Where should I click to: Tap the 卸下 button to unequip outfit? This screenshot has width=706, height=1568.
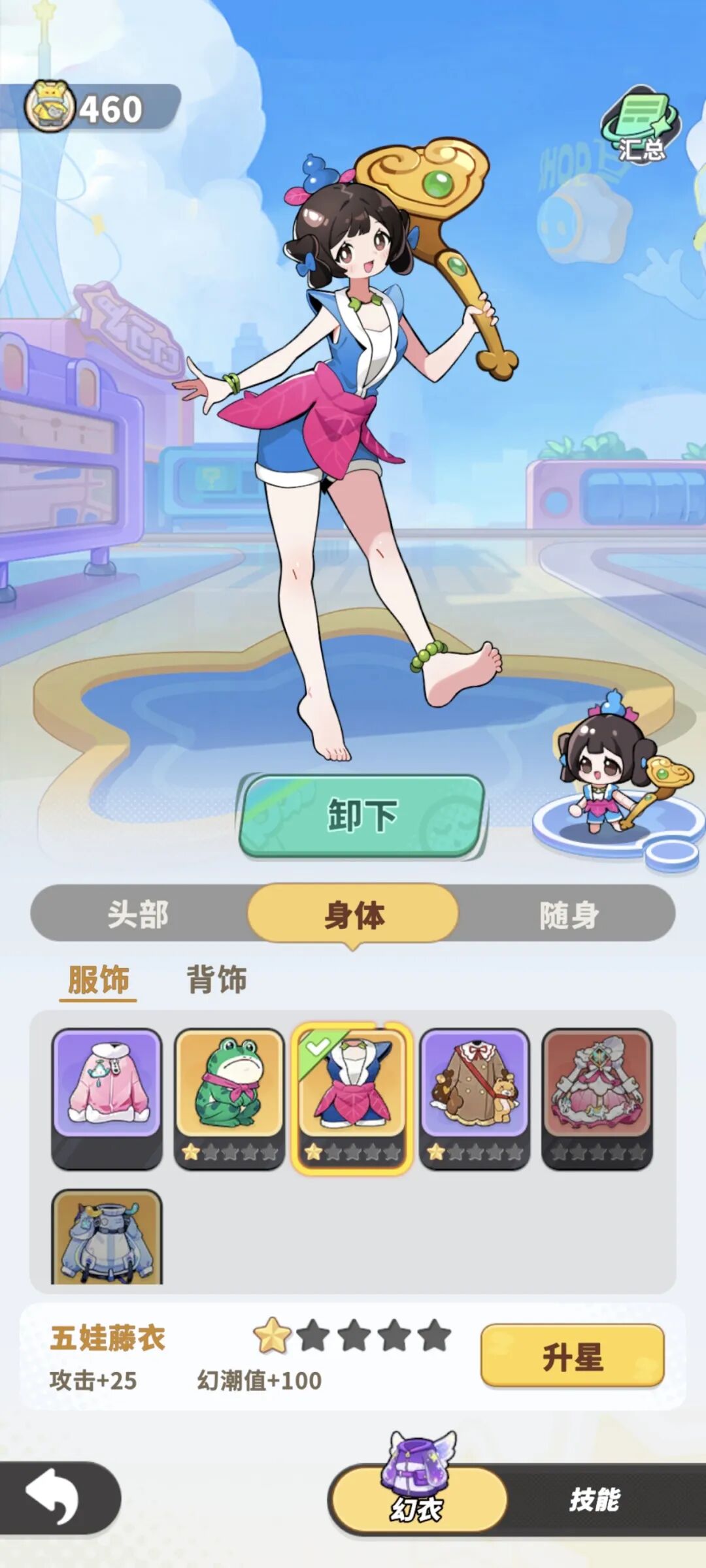[x=361, y=815]
